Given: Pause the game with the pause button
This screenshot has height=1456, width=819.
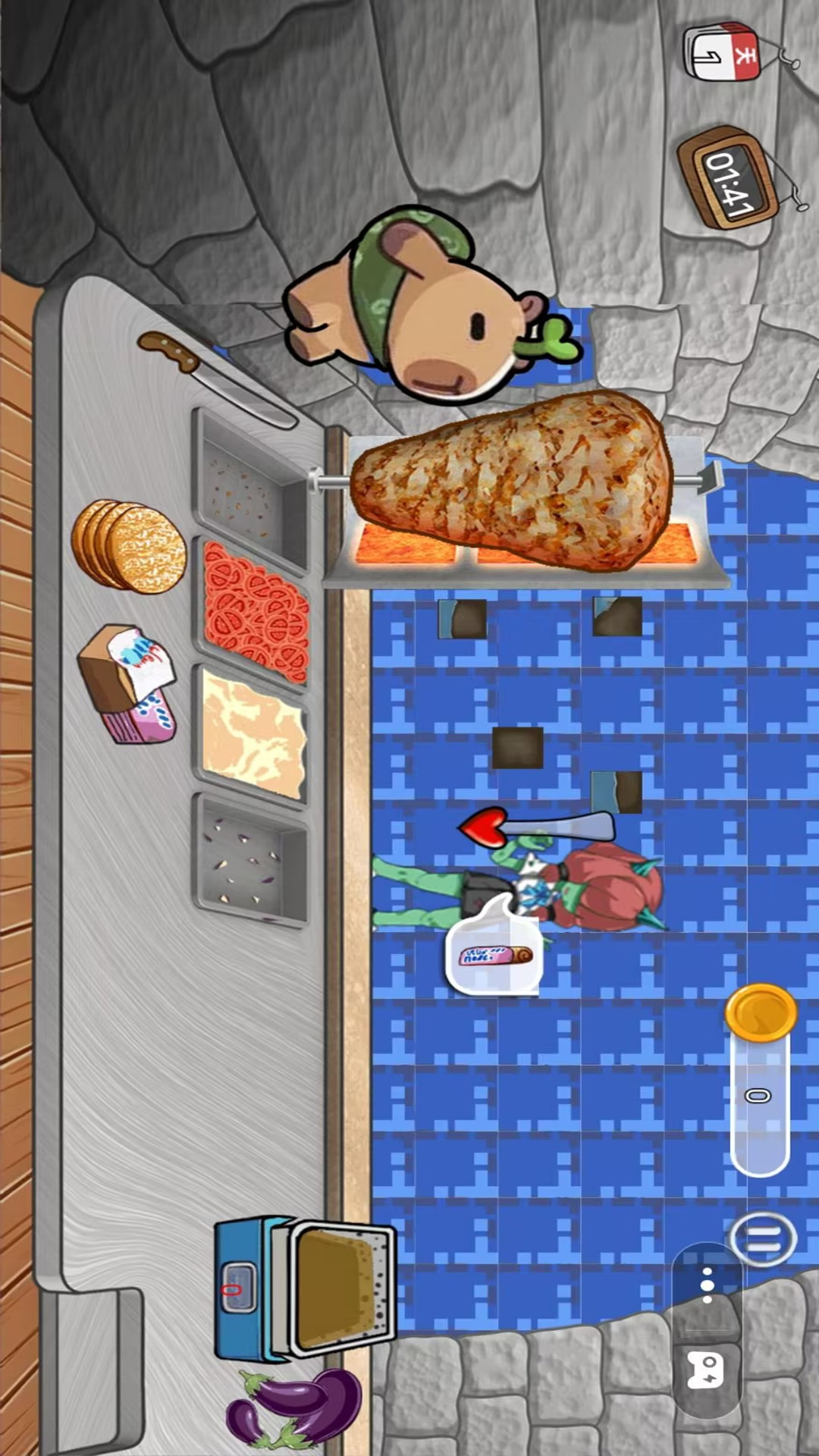Looking at the screenshot, I should click(x=763, y=1239).
